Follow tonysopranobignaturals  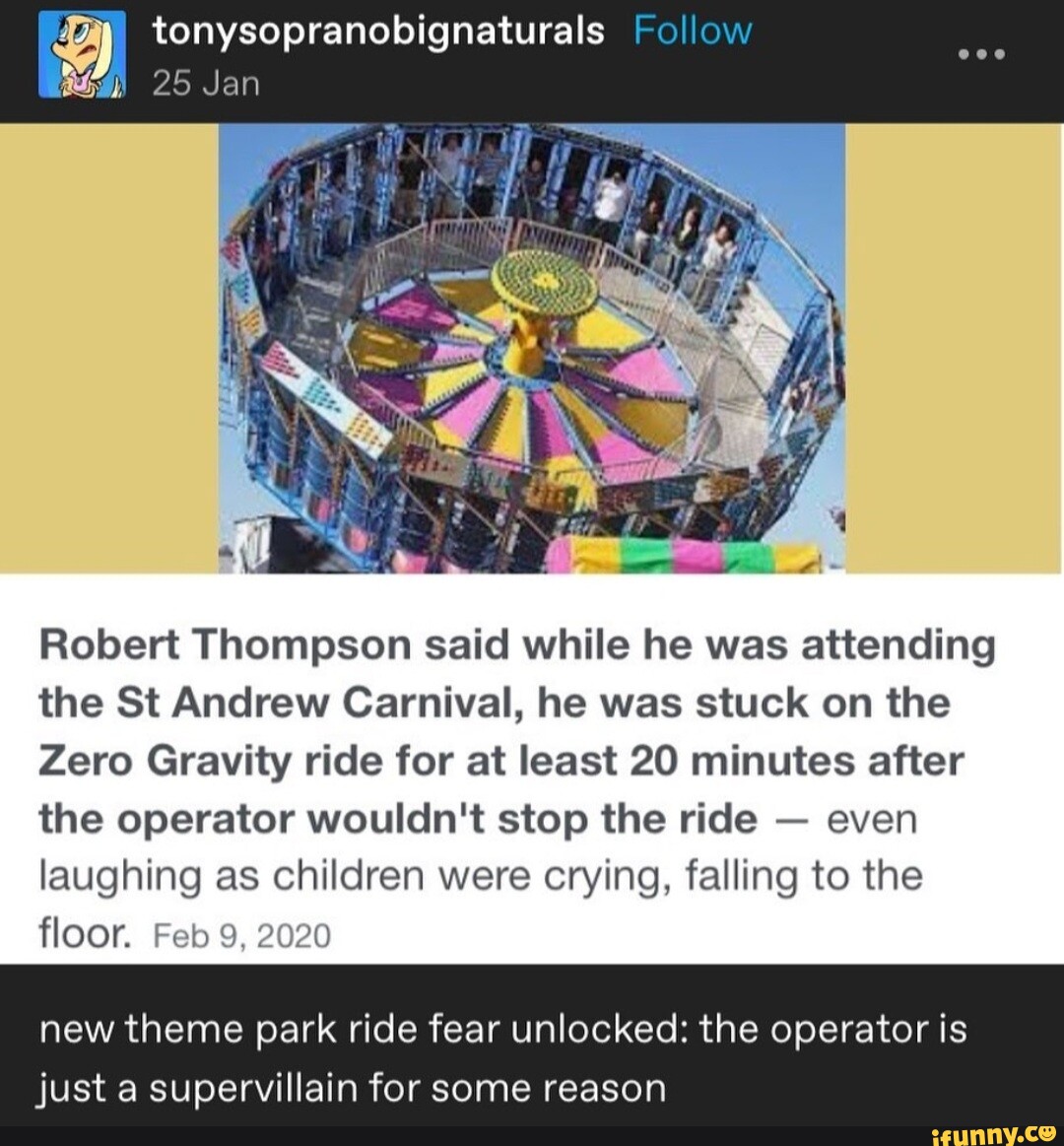(x=692, y=32)
